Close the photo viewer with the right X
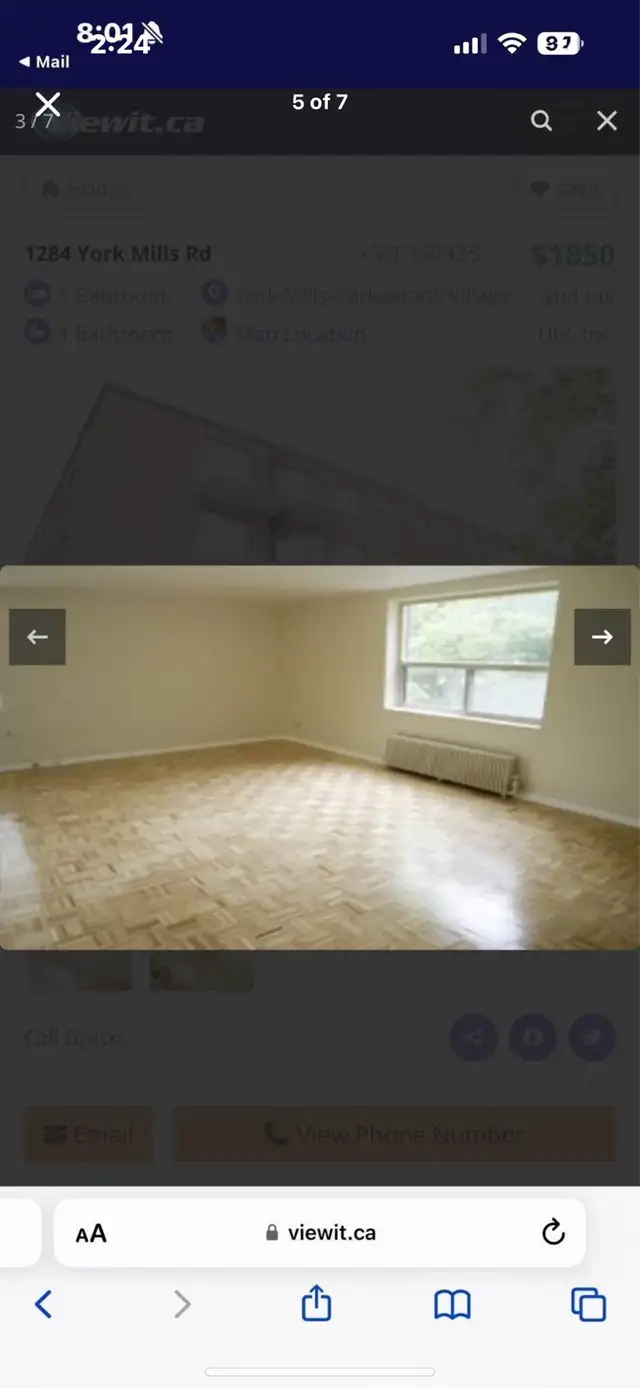Screen dimensions: 640x1388 (x=607, y=121)
